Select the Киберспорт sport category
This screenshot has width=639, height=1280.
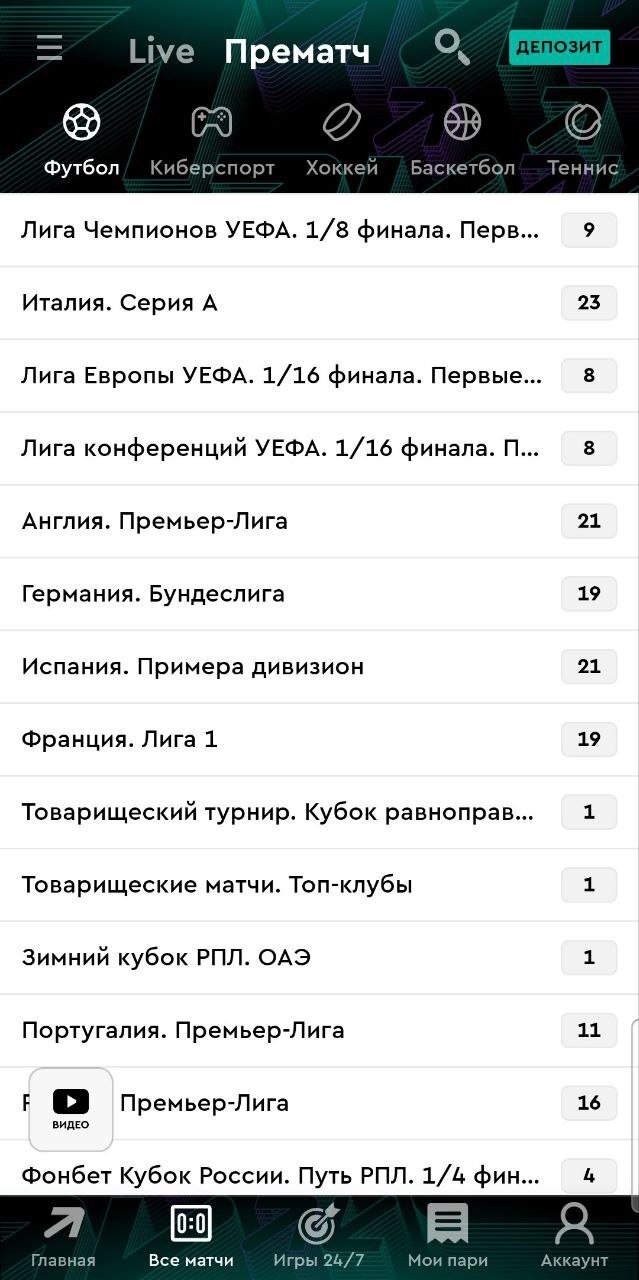pos(212,141)
